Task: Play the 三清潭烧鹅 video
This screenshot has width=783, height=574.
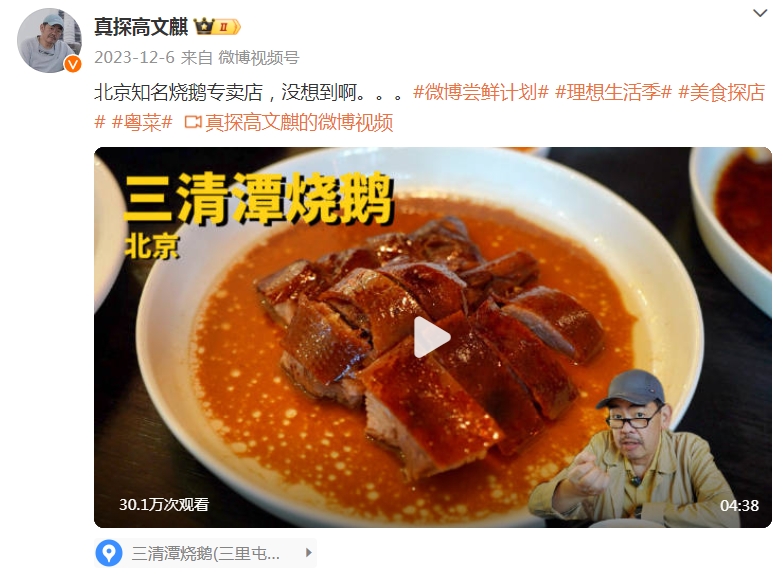Action: 432,337
